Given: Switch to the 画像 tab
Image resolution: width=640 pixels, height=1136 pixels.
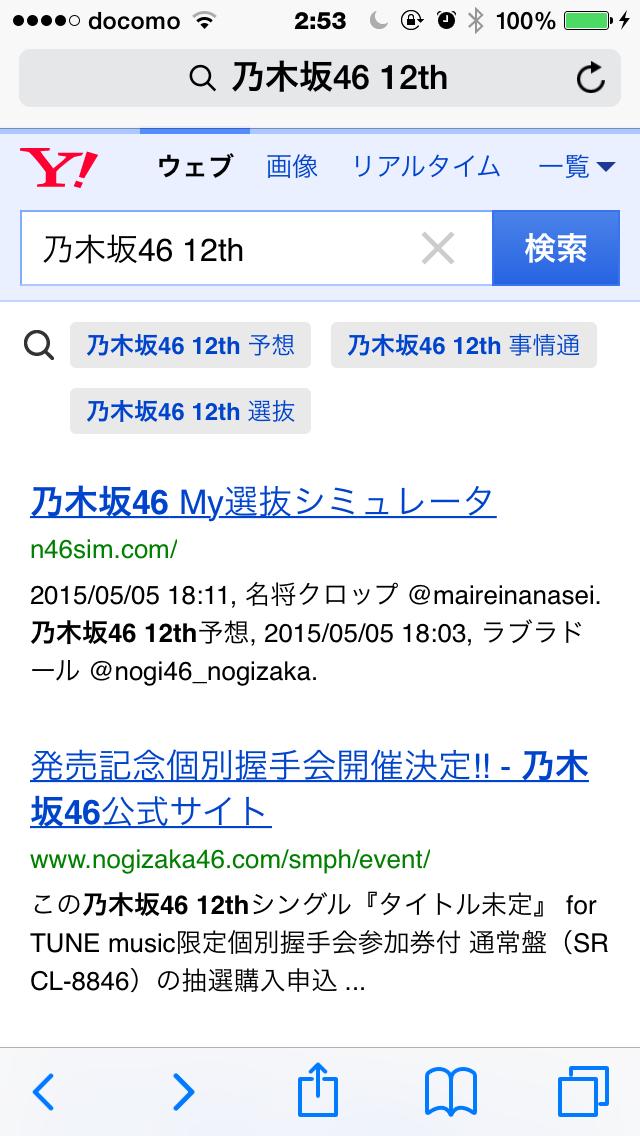Looking at the screenshot, I should click(292, 166).
